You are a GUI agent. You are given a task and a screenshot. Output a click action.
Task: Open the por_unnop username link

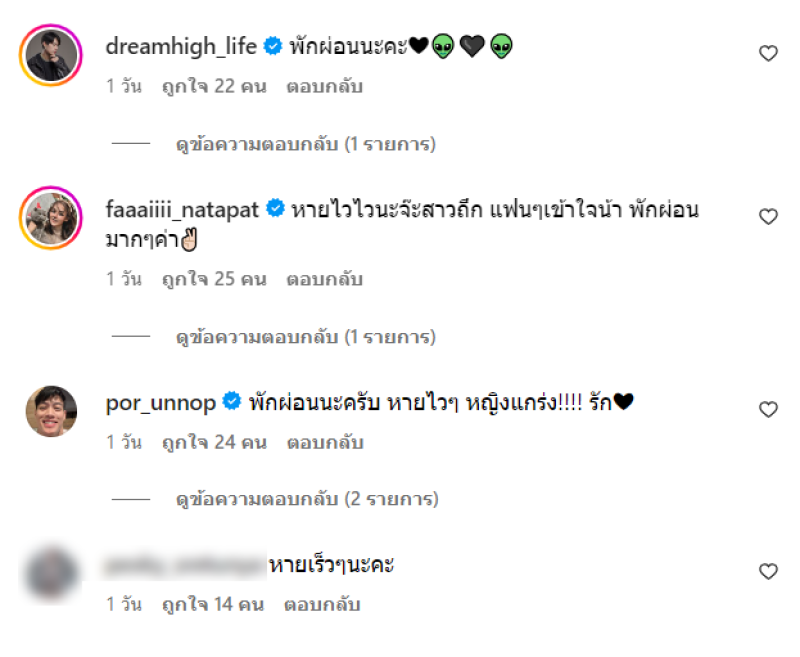coord(160,403)
